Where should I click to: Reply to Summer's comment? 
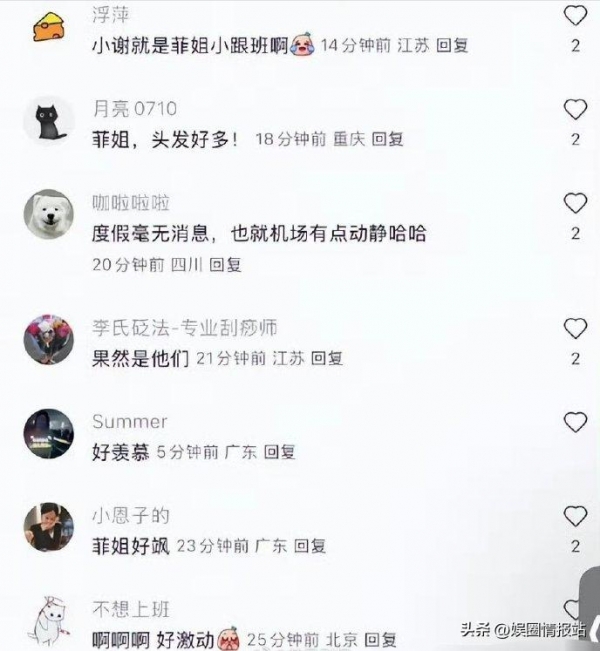279,452
